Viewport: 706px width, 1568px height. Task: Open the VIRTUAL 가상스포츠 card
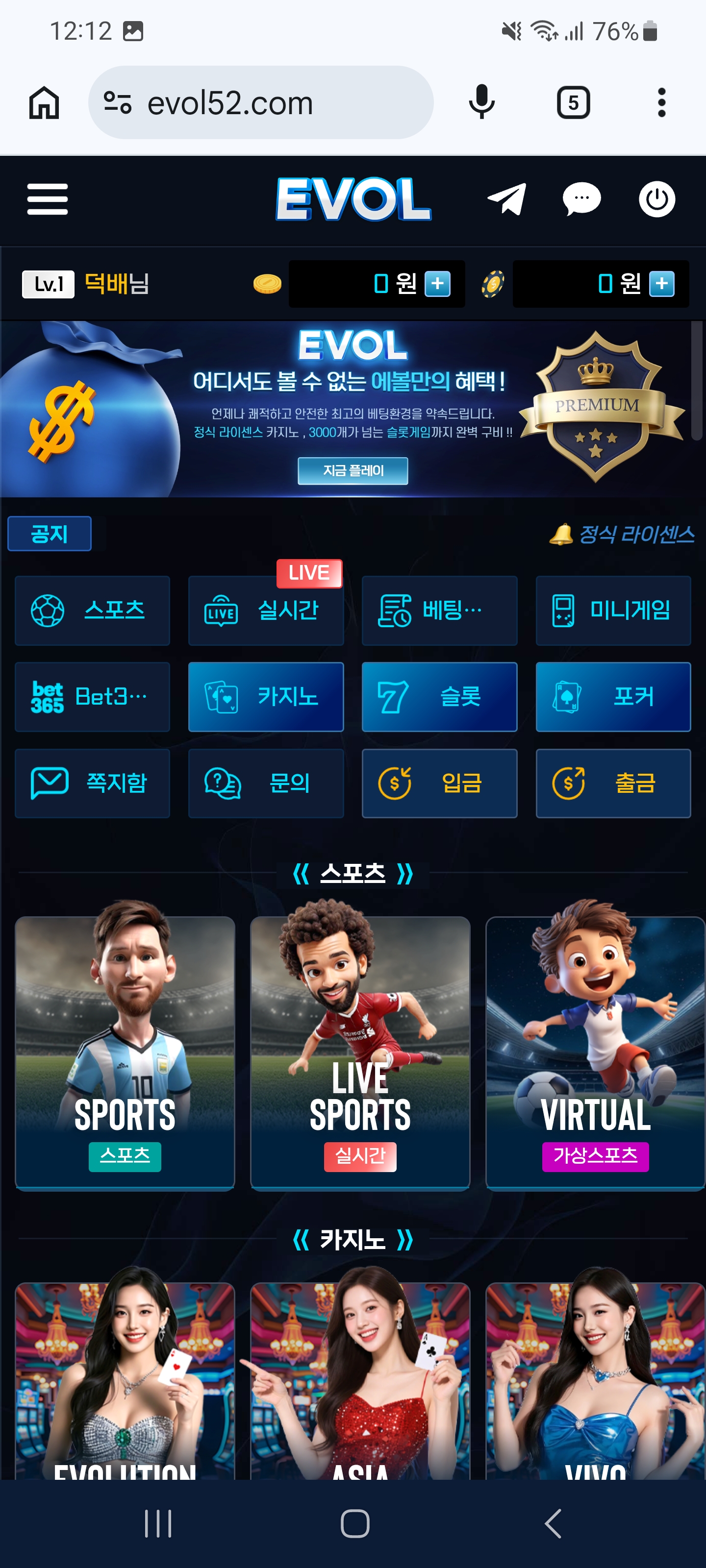click(x=595, y=1053)
